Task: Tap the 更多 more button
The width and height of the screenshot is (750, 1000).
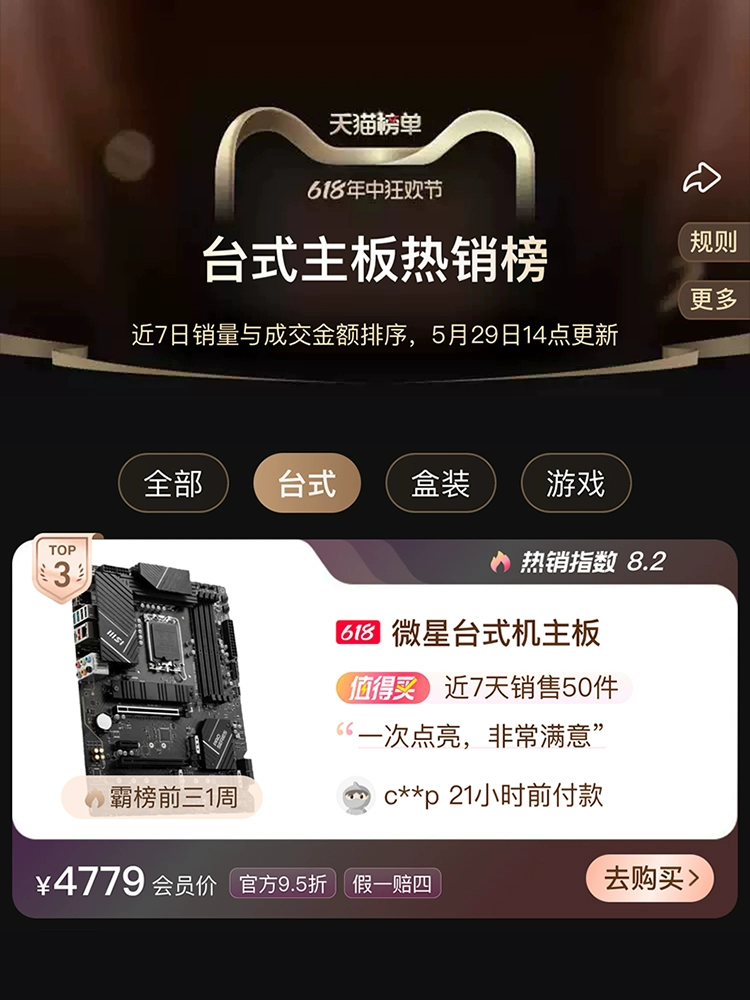Action: (714, 299)
